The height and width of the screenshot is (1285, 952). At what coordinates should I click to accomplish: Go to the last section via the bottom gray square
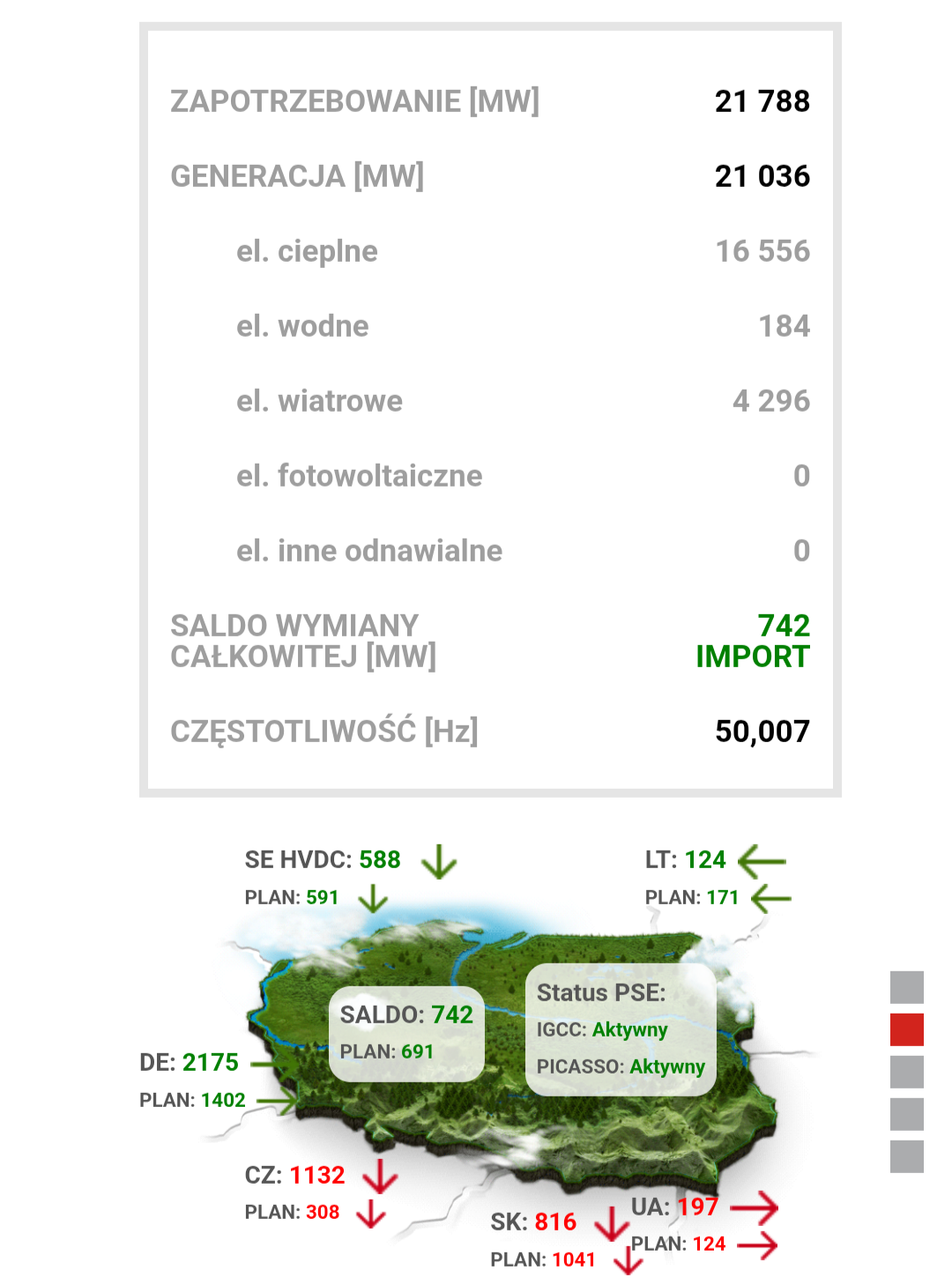(x=906, y=1156)
